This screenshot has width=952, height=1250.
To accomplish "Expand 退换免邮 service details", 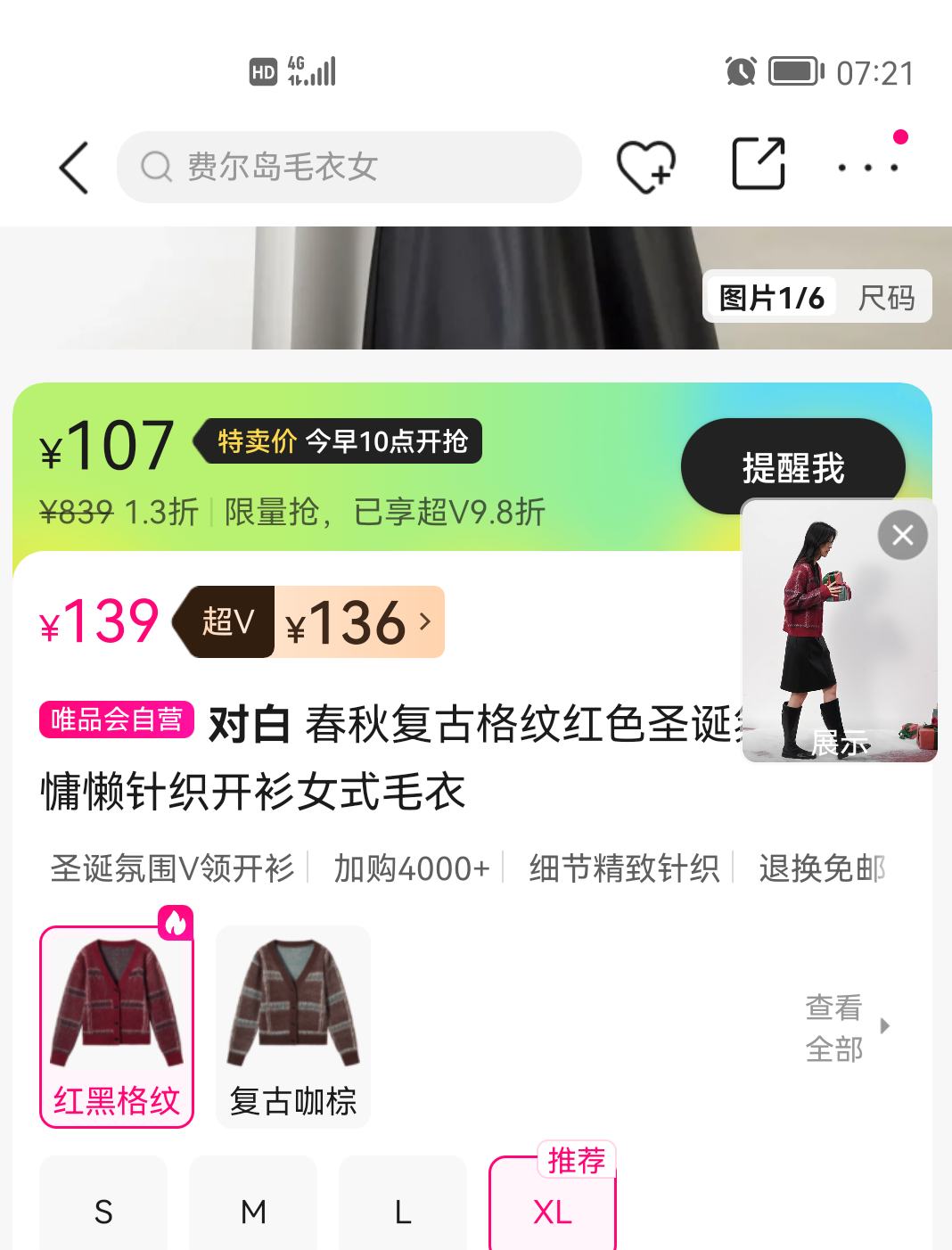I will (x=818, y=869).
